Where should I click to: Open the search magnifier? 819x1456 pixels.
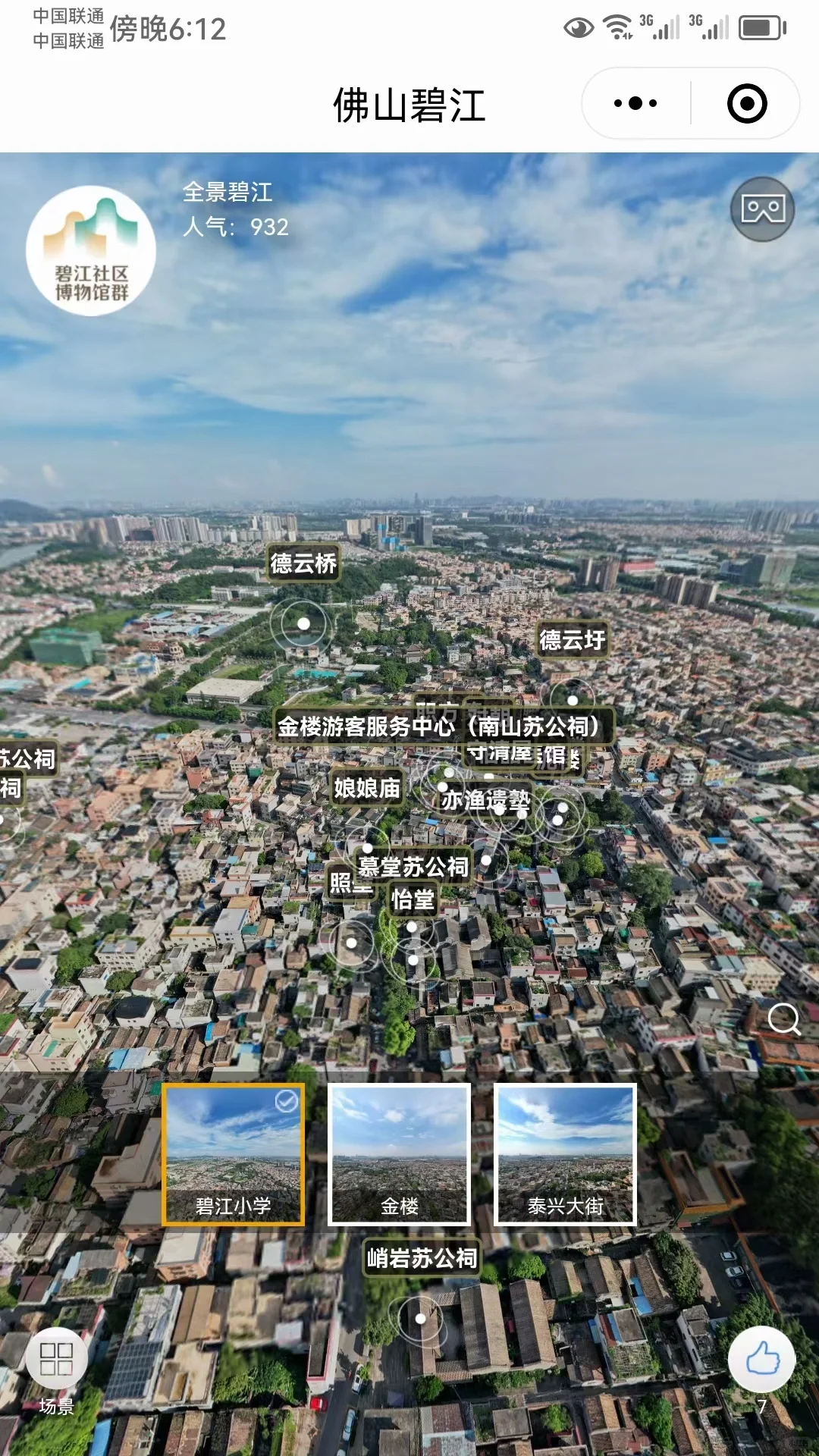[x=783, y=1019]
